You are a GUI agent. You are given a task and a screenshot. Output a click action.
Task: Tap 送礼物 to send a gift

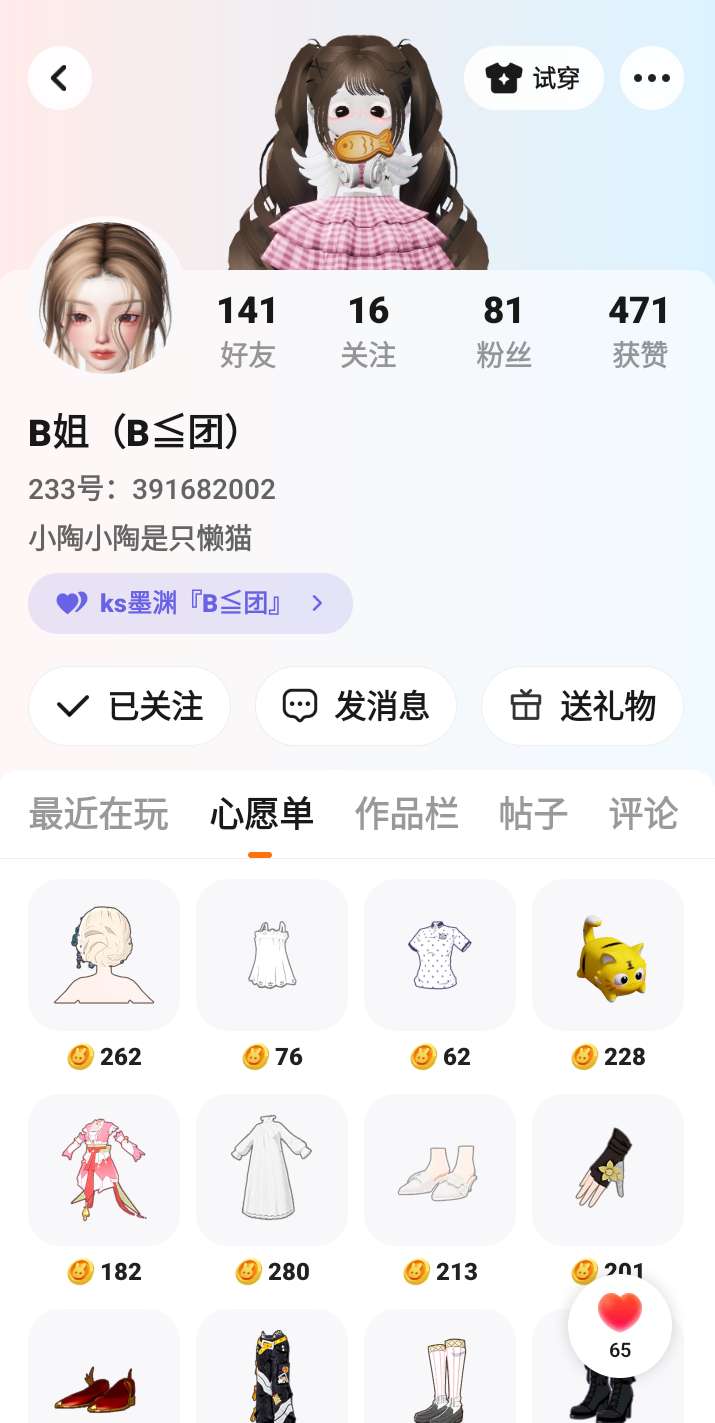tap(582, 706)
